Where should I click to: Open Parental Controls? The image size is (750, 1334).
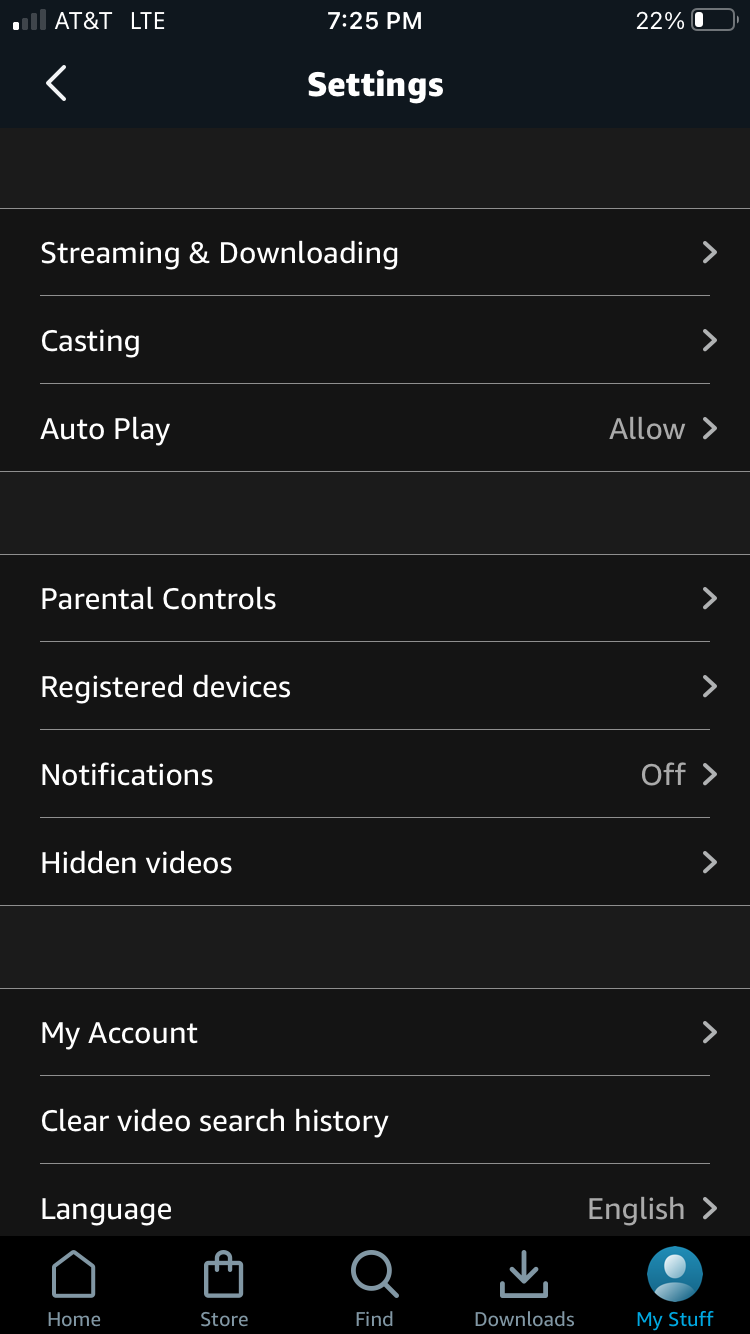tap(375, 599)
